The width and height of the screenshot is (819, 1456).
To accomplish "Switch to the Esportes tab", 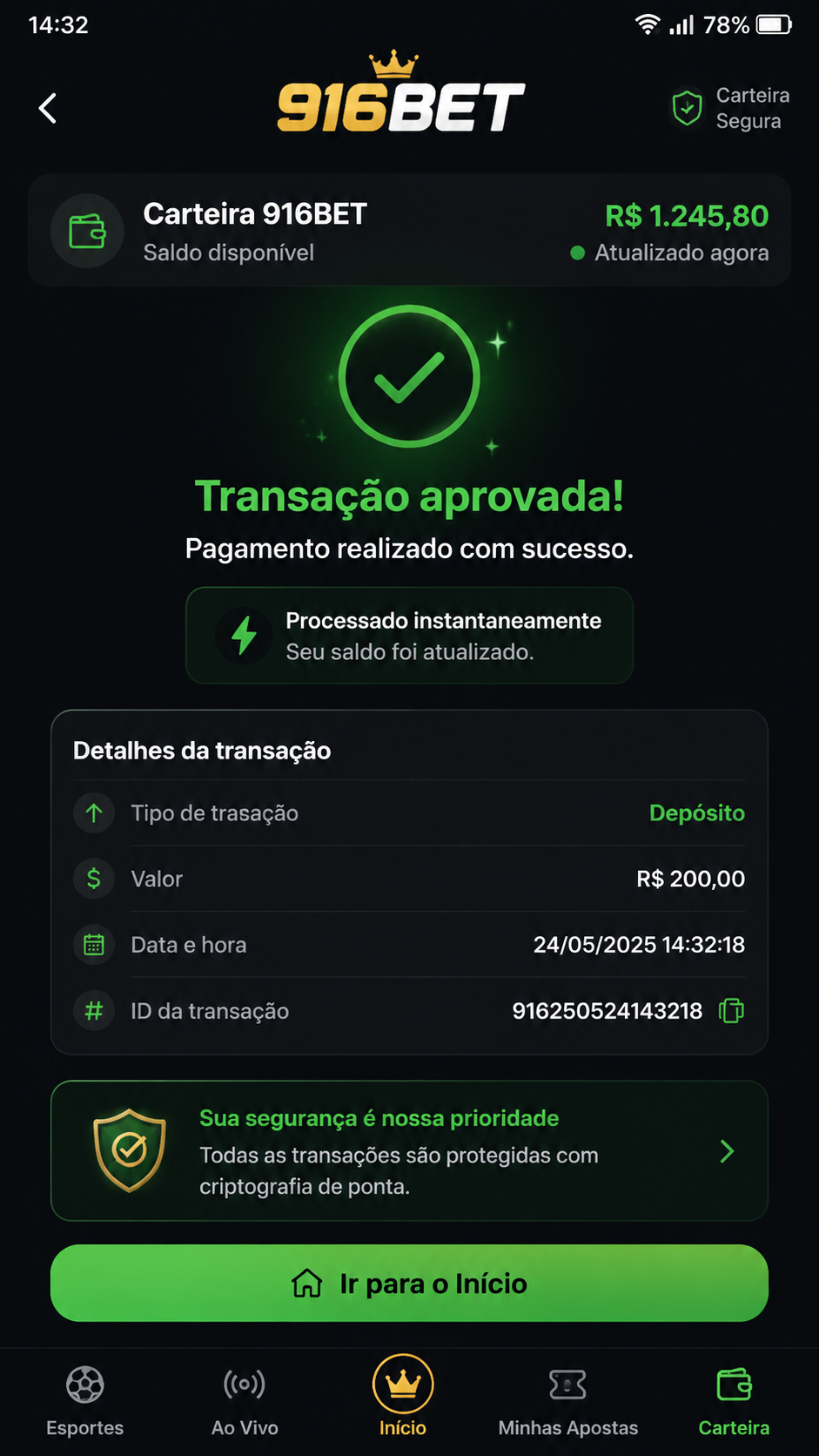I will tap(84, 1401).
